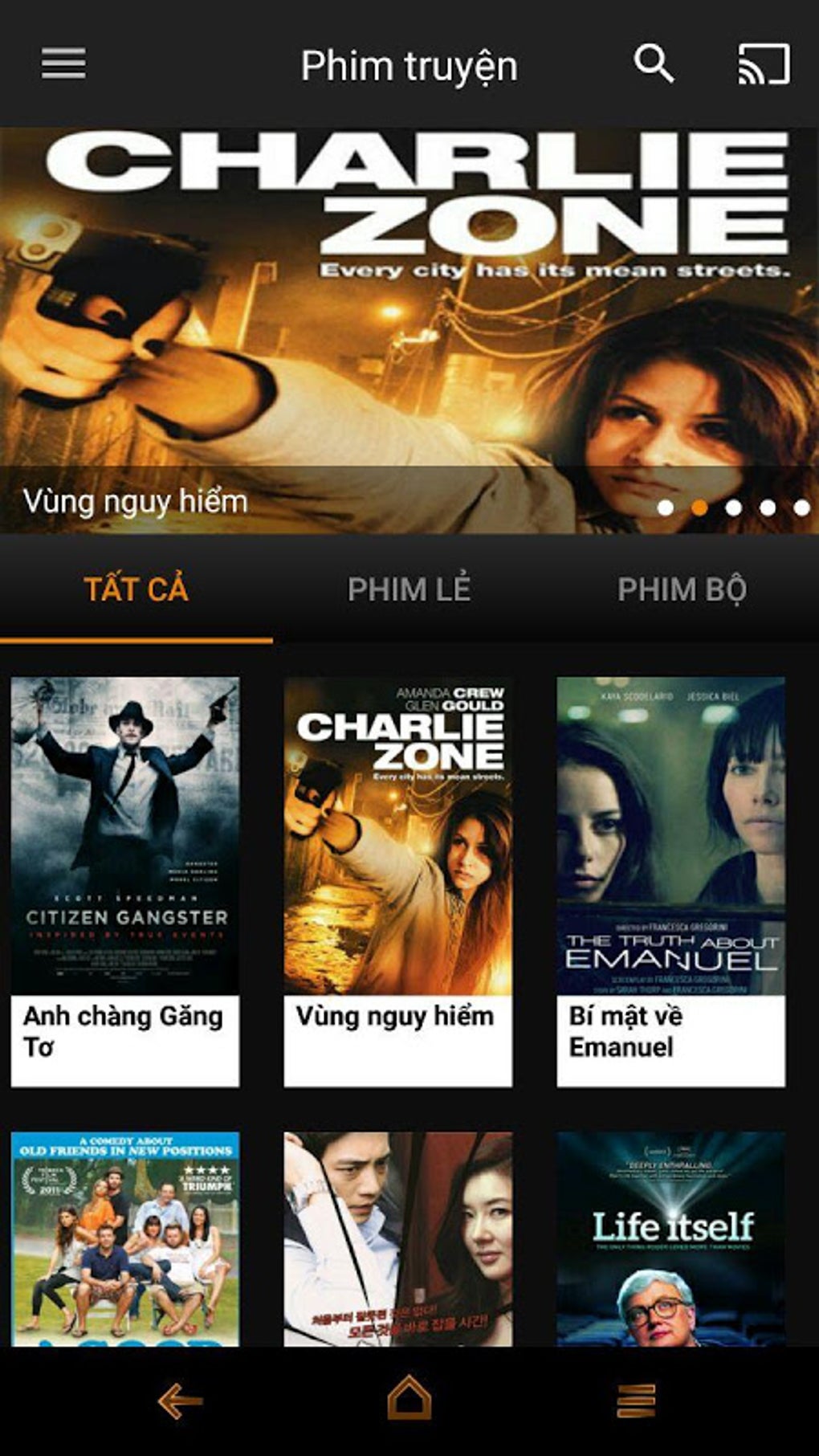
Task: Go to the home screen
Action: 409,1399
